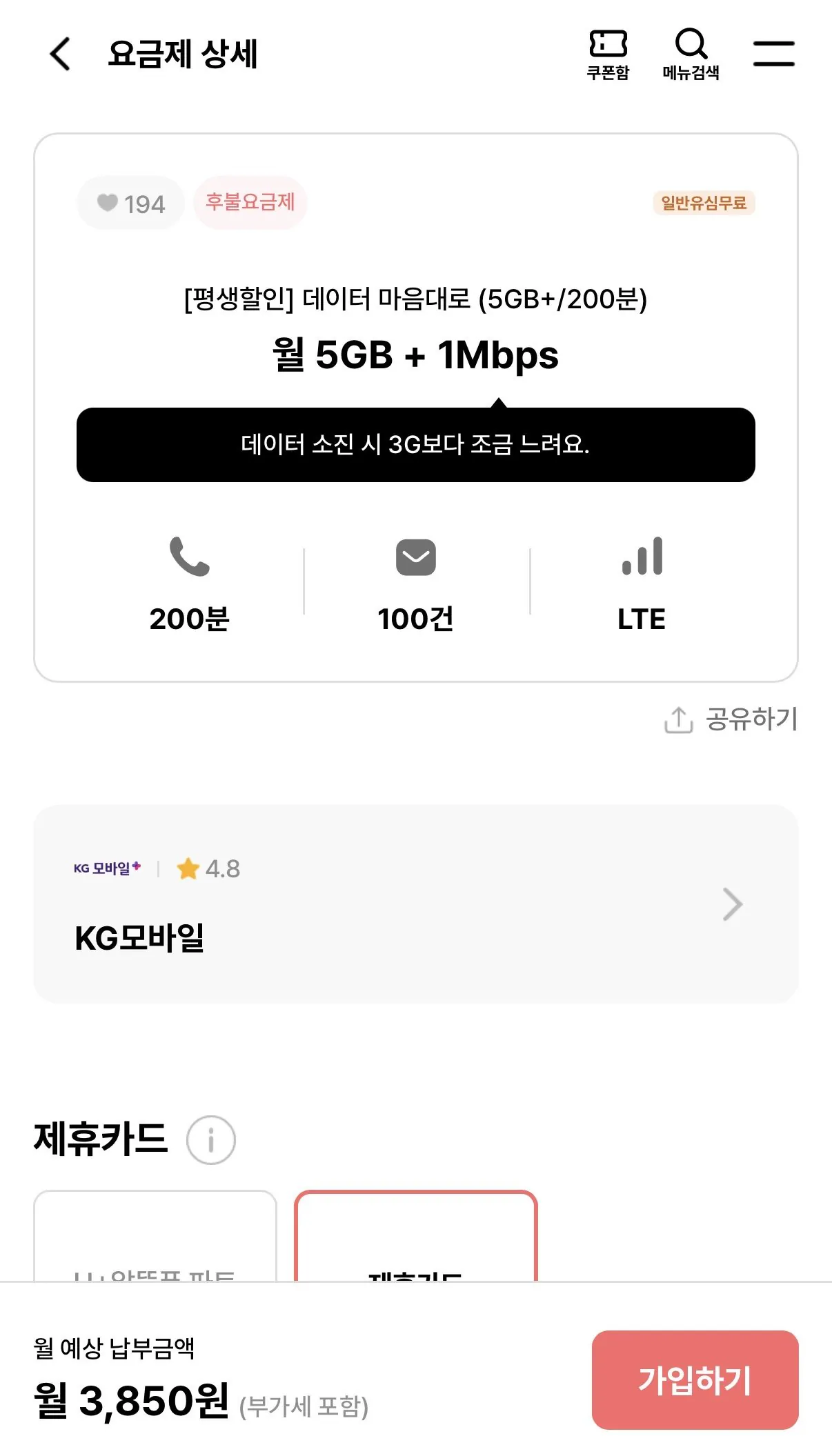Tap the KG 모바일 brand logo
Screen dimensions: 832x1456
click(x=107, y=869)
